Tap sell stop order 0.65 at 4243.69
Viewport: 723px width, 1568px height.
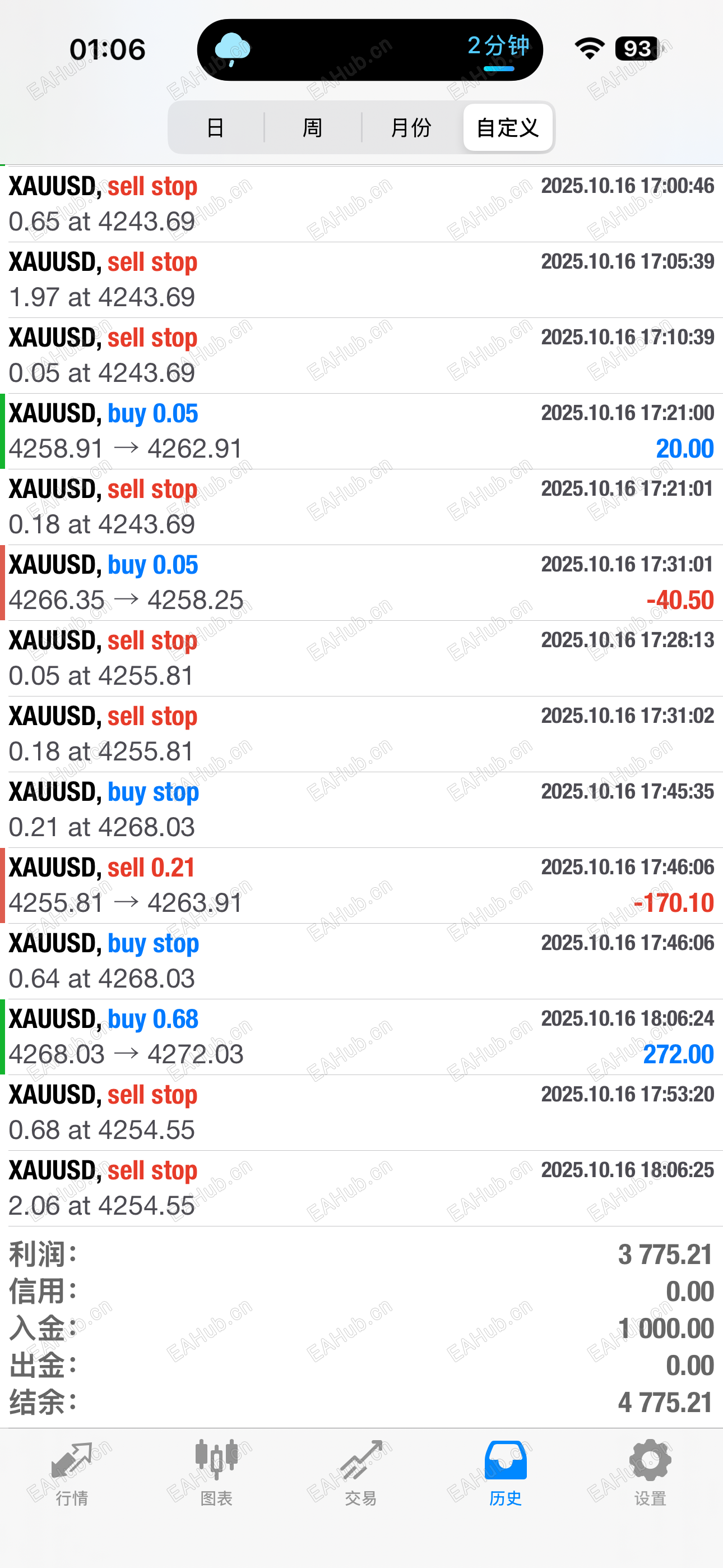point(361,204)
